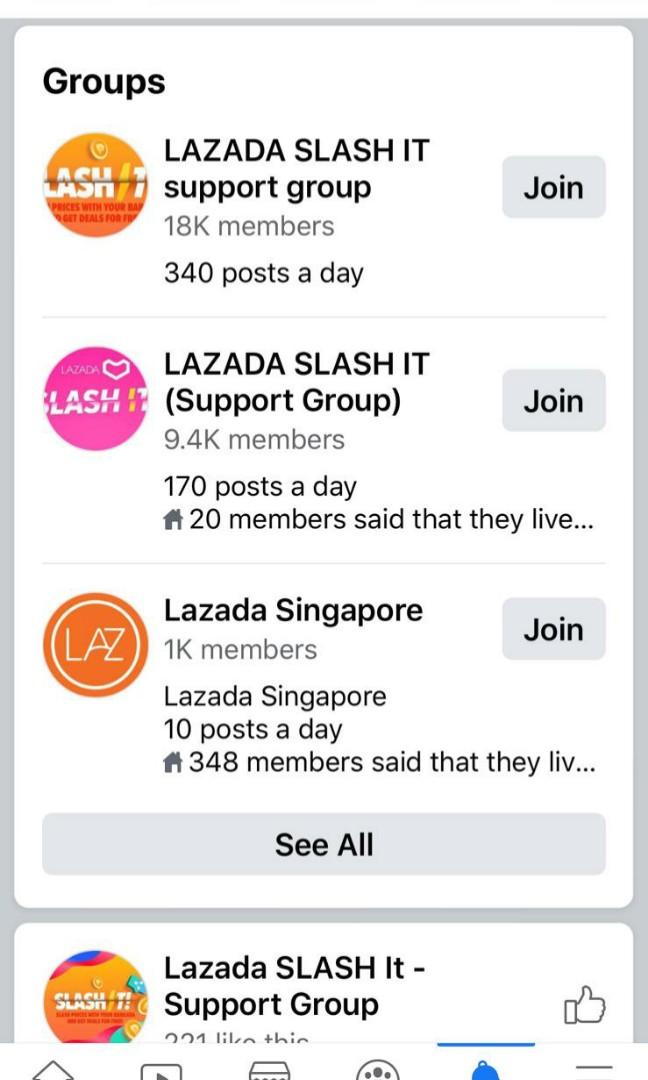Open the Marketplace tab
The image size is (648, 1080).
(x=269, y=1070)
